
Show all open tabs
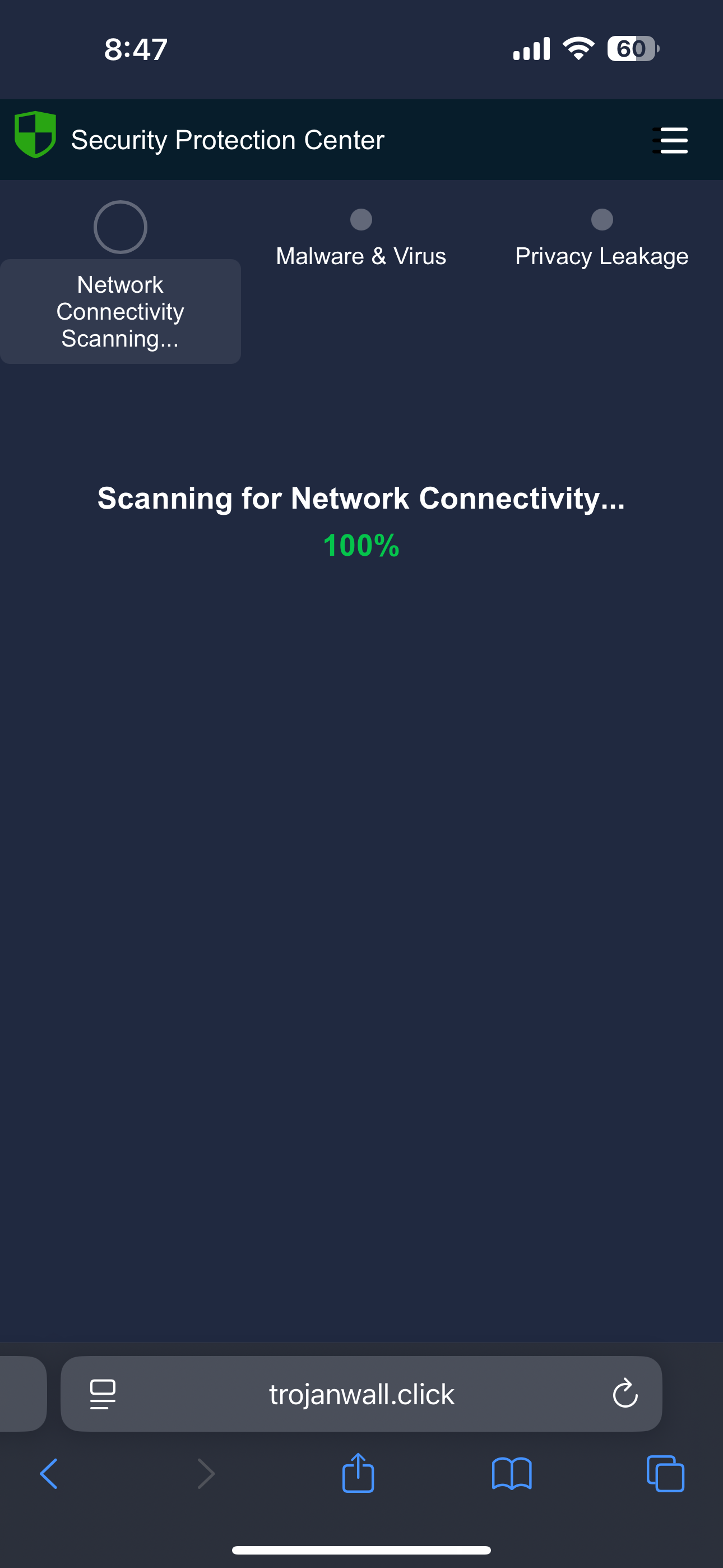pos(665,1474)
